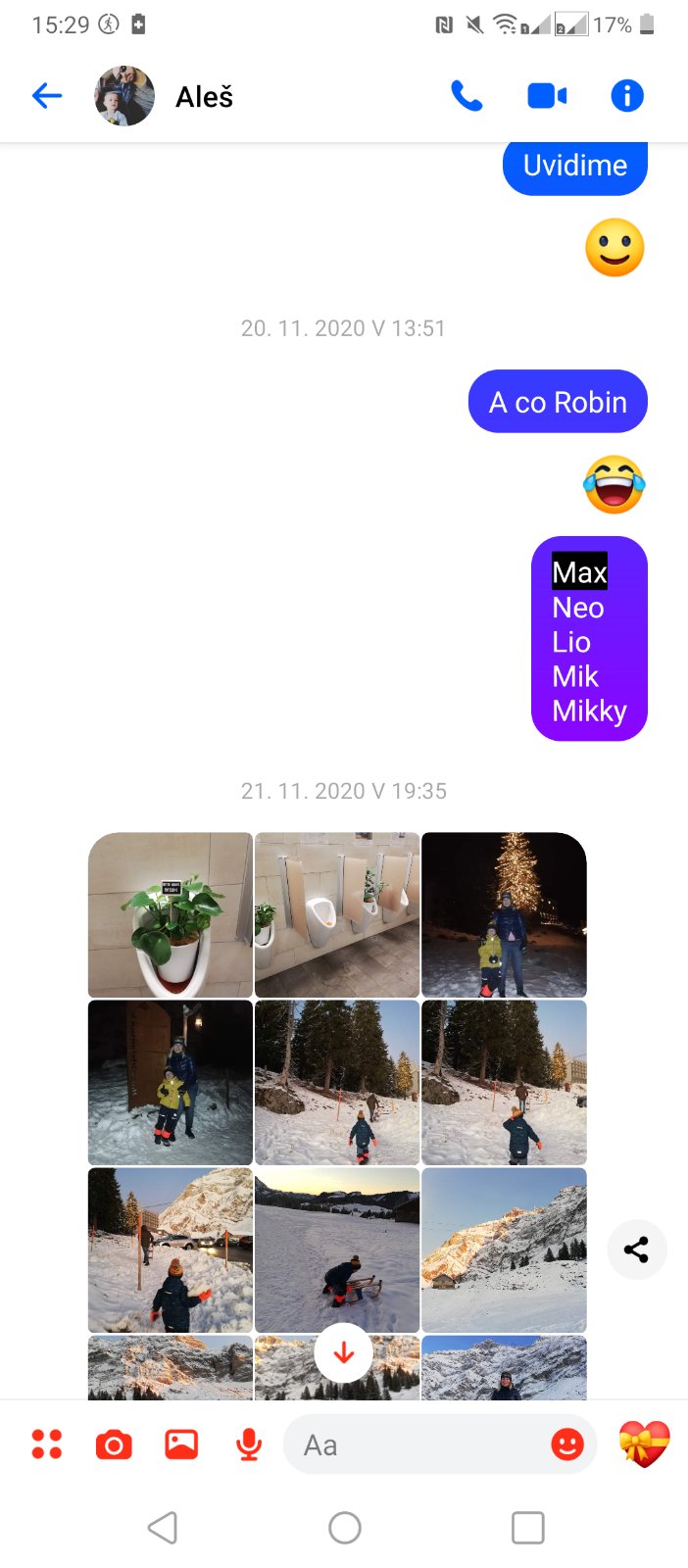Screen dimensions: 688x1568
Task: Open the camera to take a photo
Action: (x=114, y=1445)
